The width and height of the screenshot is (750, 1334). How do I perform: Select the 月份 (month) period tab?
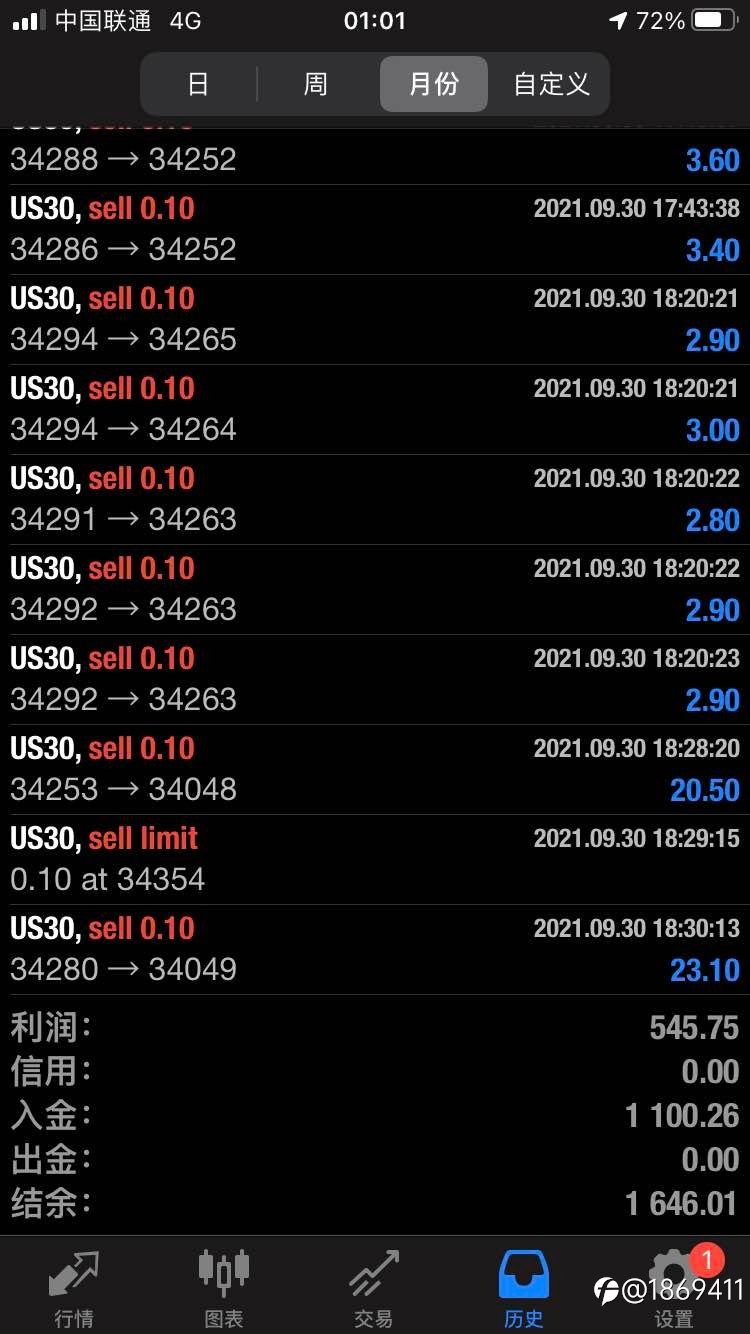[x=434, y=84]
